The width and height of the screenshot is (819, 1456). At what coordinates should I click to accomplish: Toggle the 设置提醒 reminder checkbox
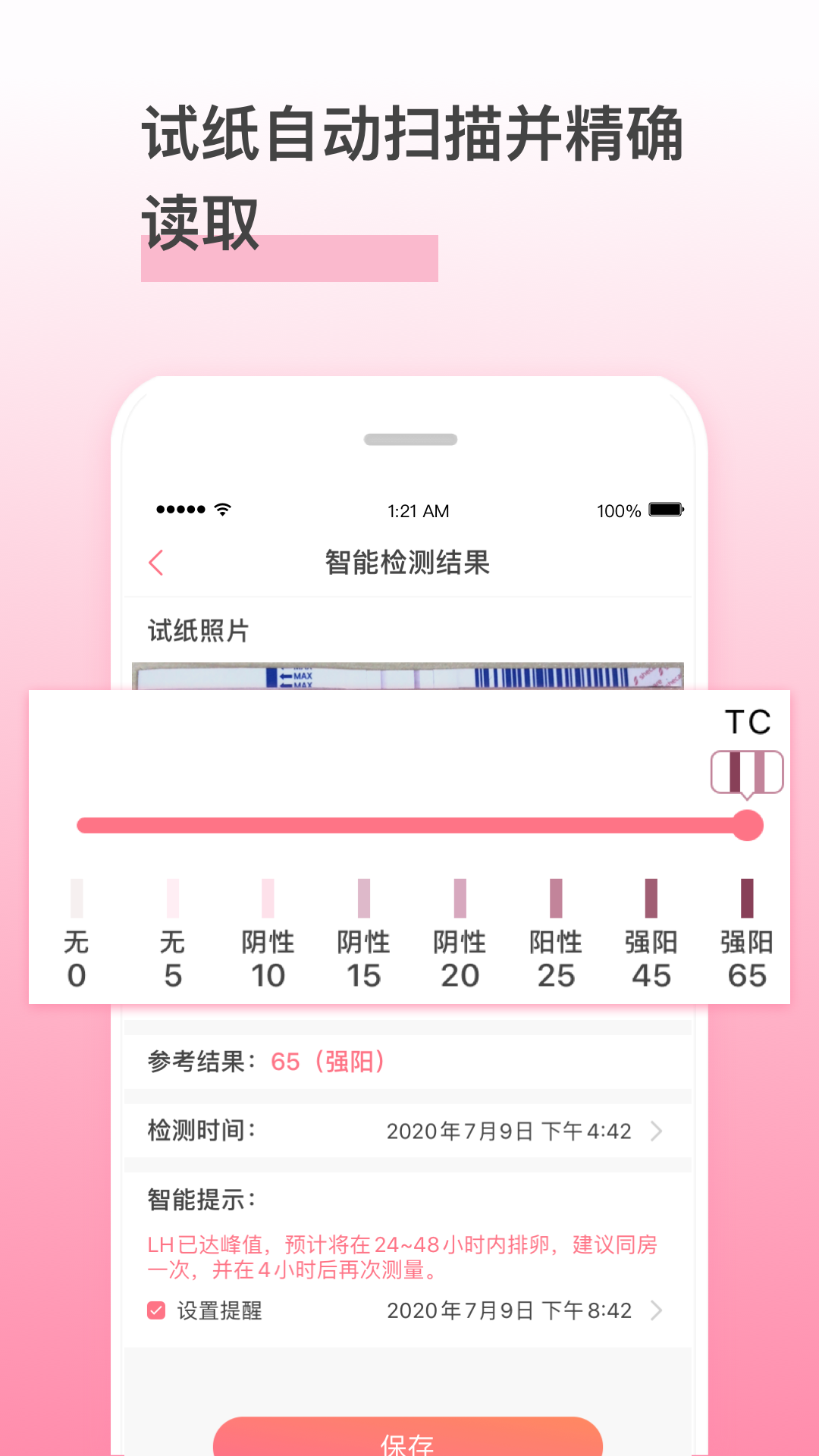pos(155,1310)
